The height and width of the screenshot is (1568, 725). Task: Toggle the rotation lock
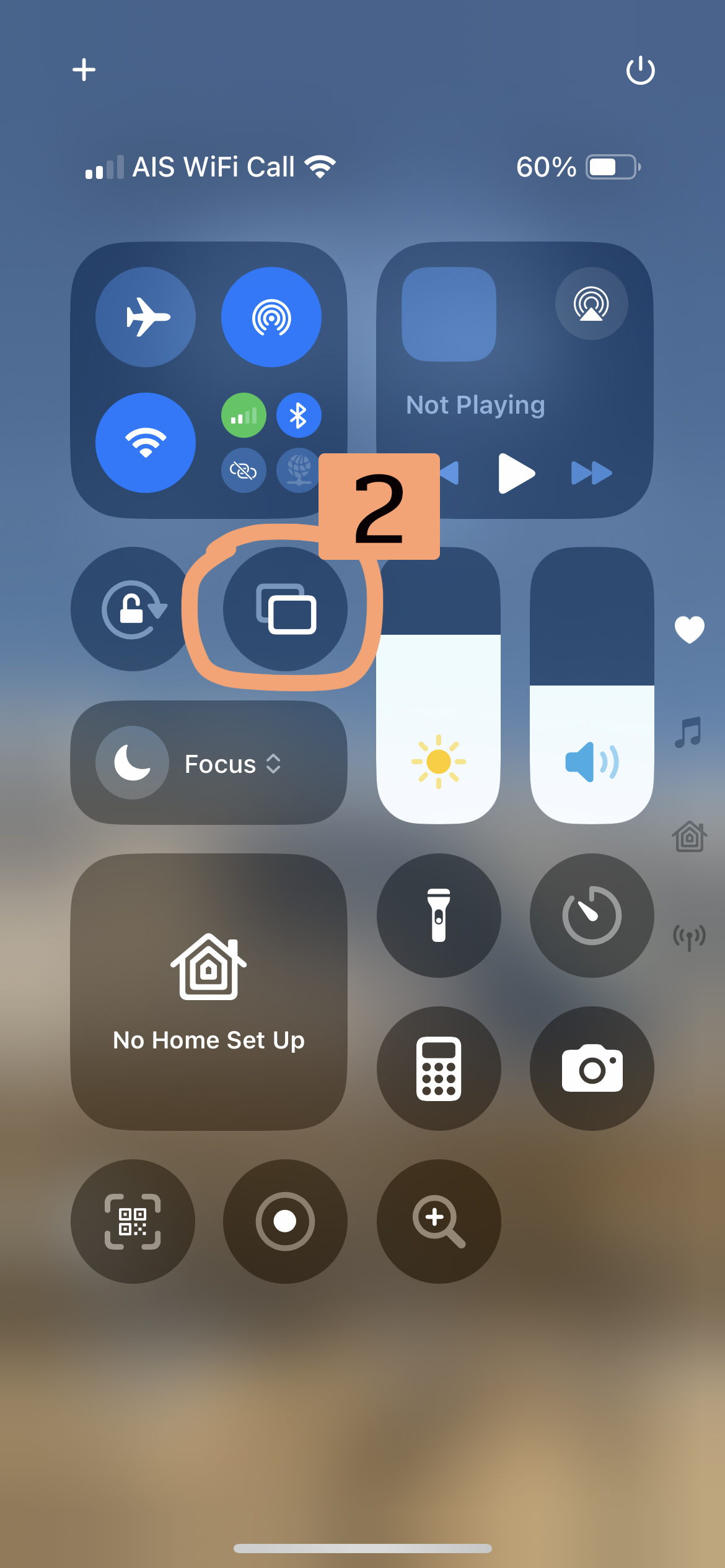click(x=133, y=609)
